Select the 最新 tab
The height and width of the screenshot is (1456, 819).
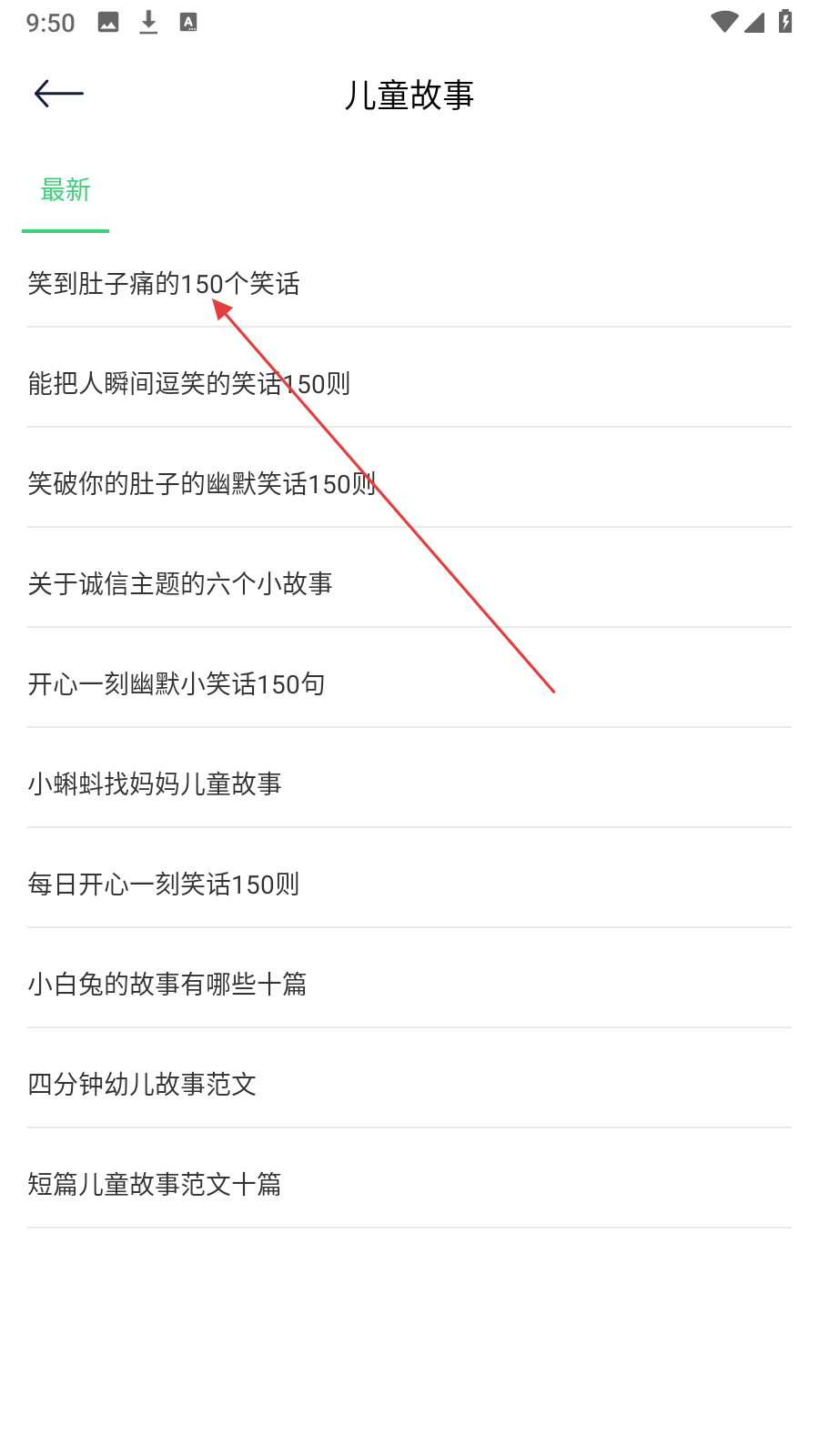pyautogui.click(x=66, y=190)
